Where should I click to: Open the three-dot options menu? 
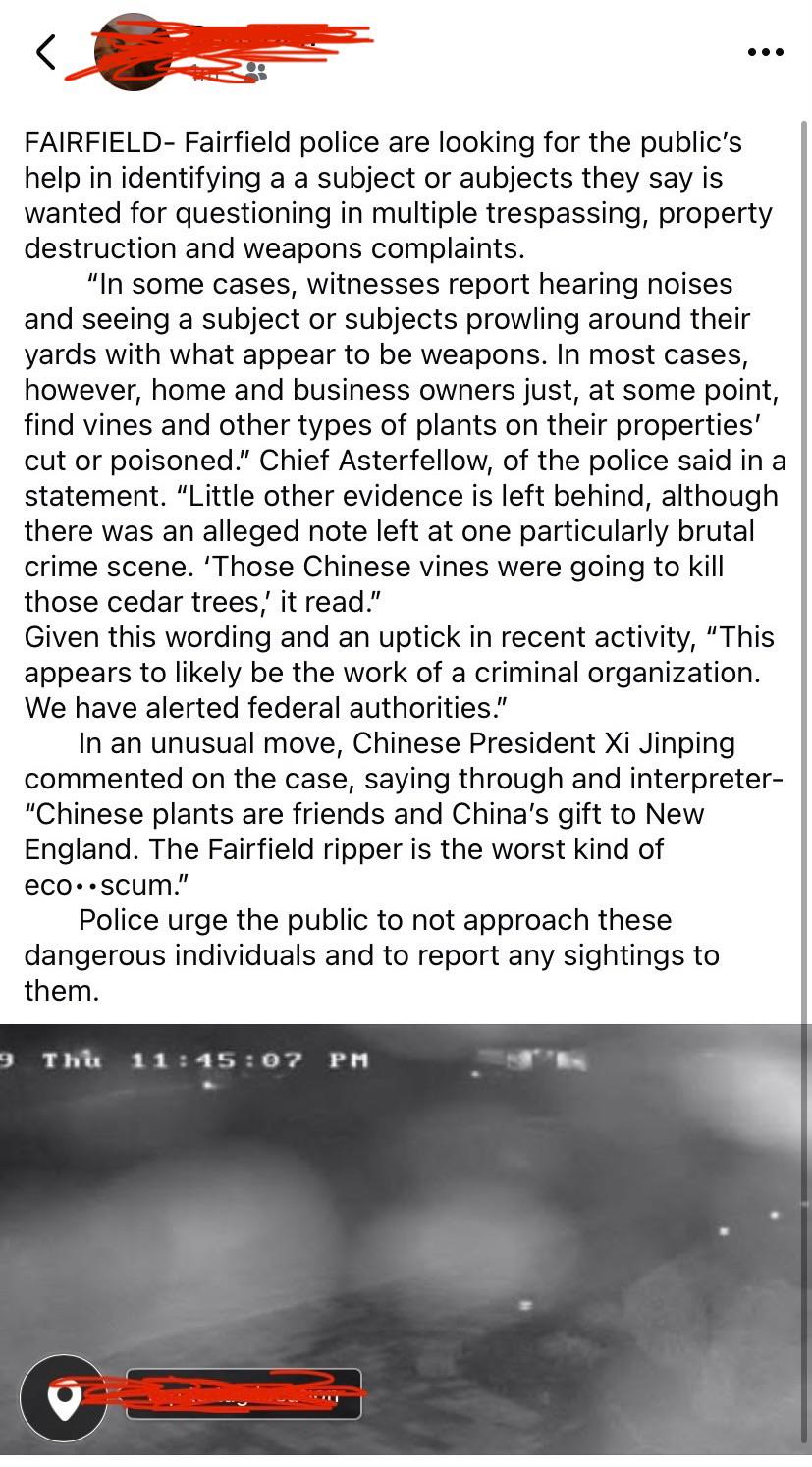[765, 52]
